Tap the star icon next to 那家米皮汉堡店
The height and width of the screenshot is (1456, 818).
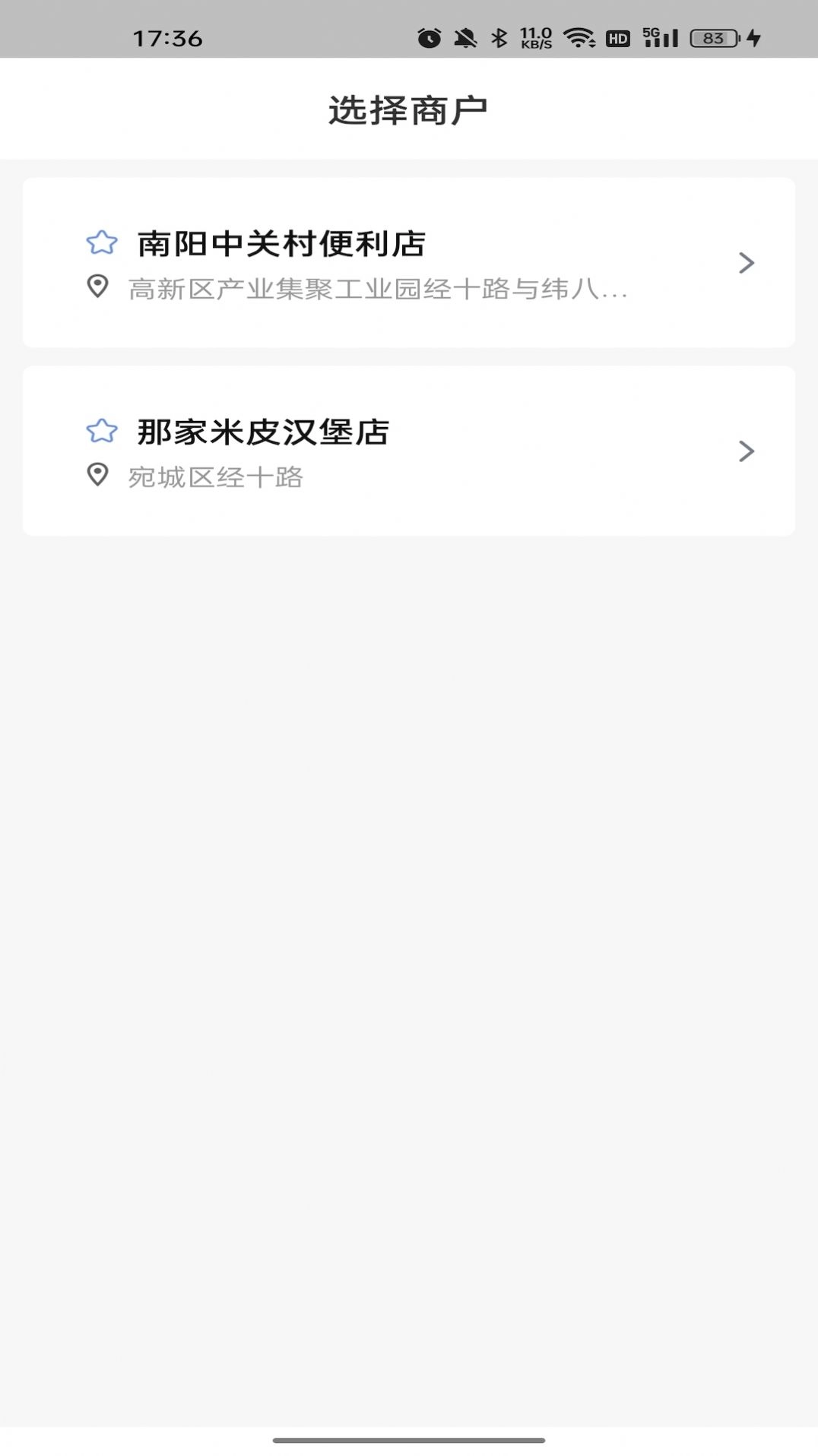(100, 431)
